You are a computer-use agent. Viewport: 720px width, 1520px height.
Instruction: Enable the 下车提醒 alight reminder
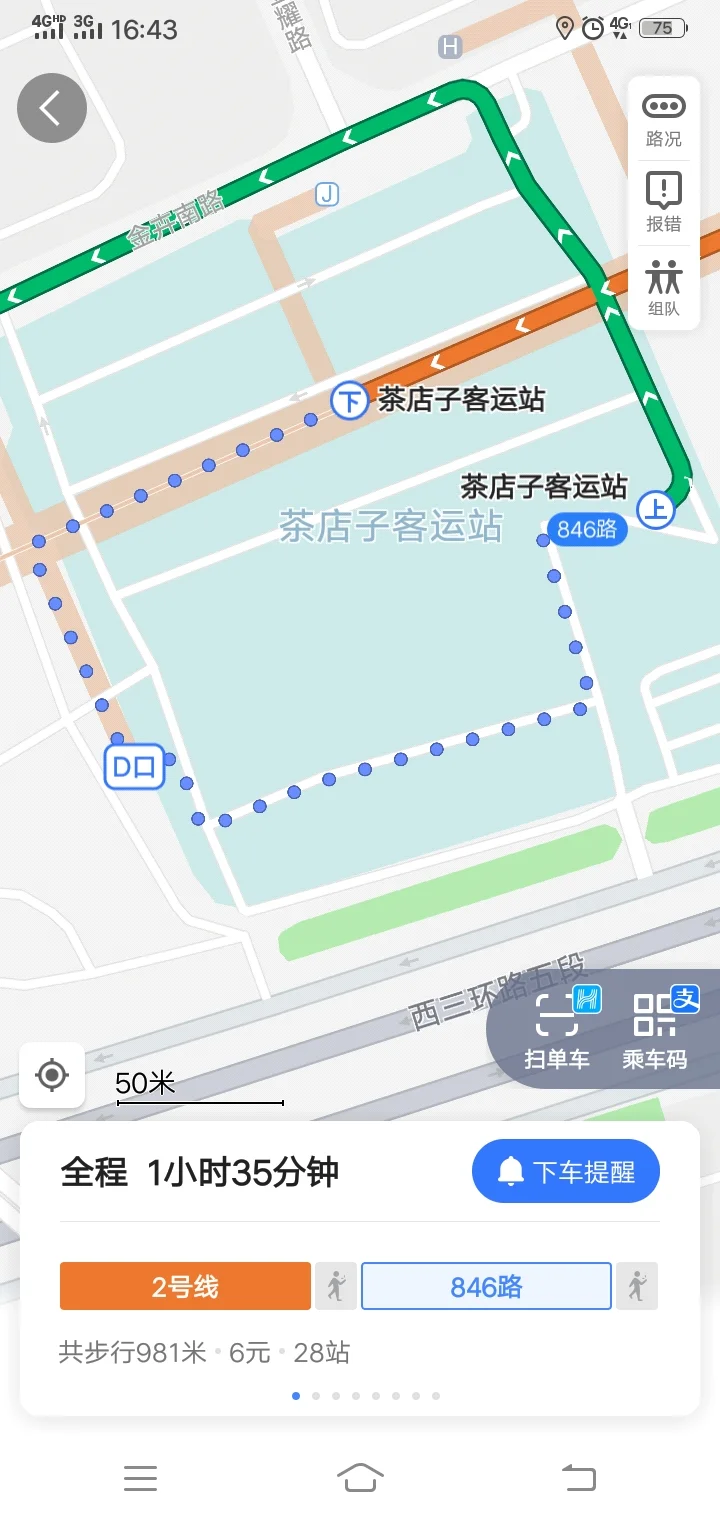[x=566, y=1171]
